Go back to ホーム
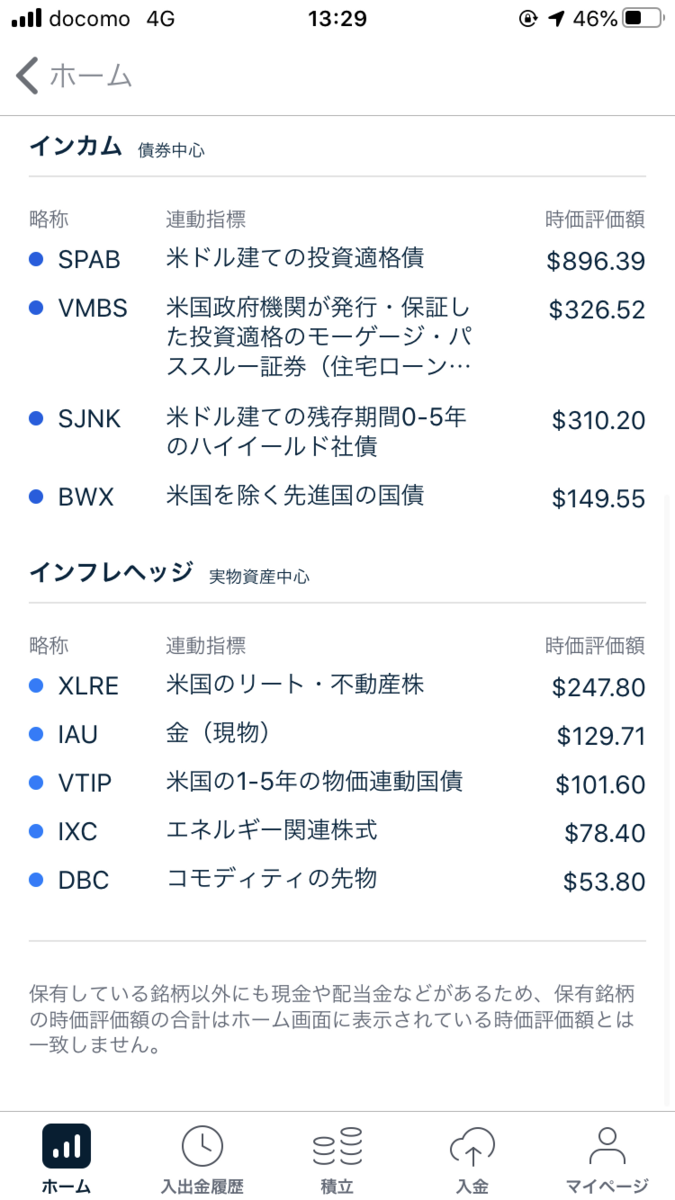Screen dimensions: 675x1200 74,76
